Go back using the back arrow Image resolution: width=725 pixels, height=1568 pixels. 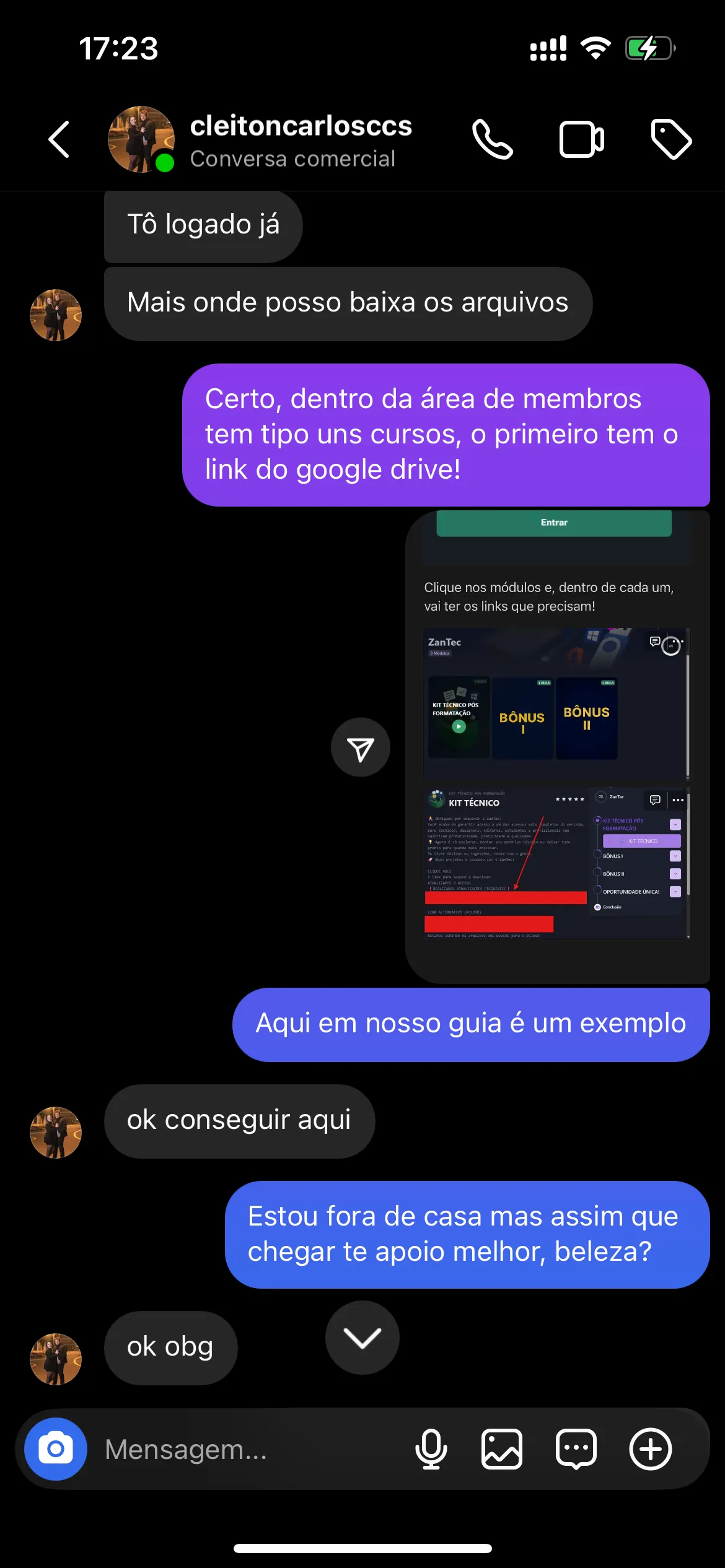(58, 139)
